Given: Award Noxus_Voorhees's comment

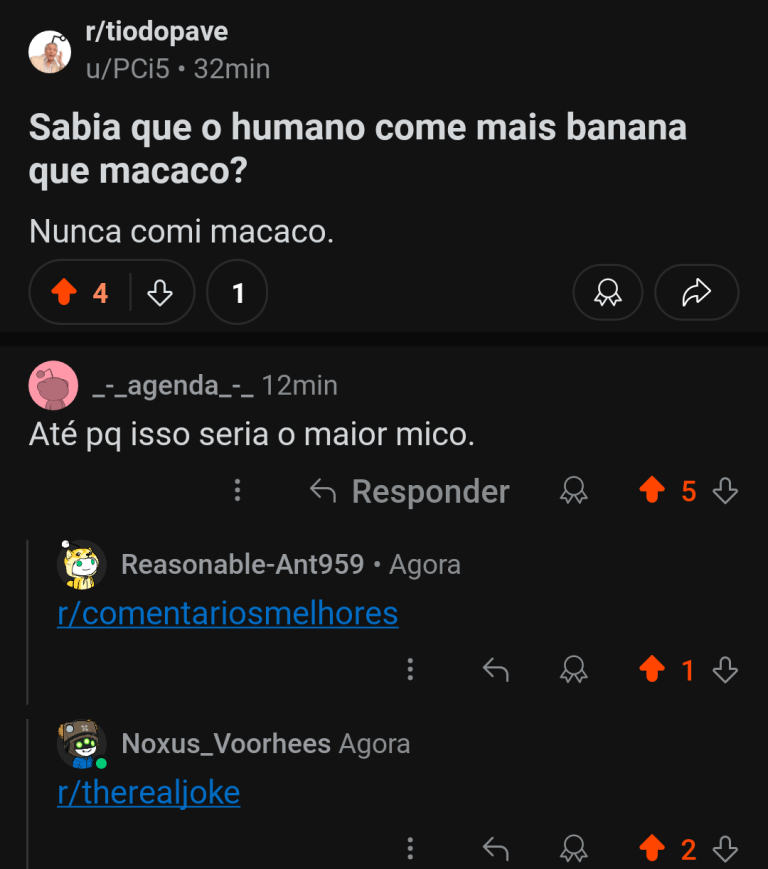Looking at the screenshot, I should pyautogui.click(x=573, y=850).
